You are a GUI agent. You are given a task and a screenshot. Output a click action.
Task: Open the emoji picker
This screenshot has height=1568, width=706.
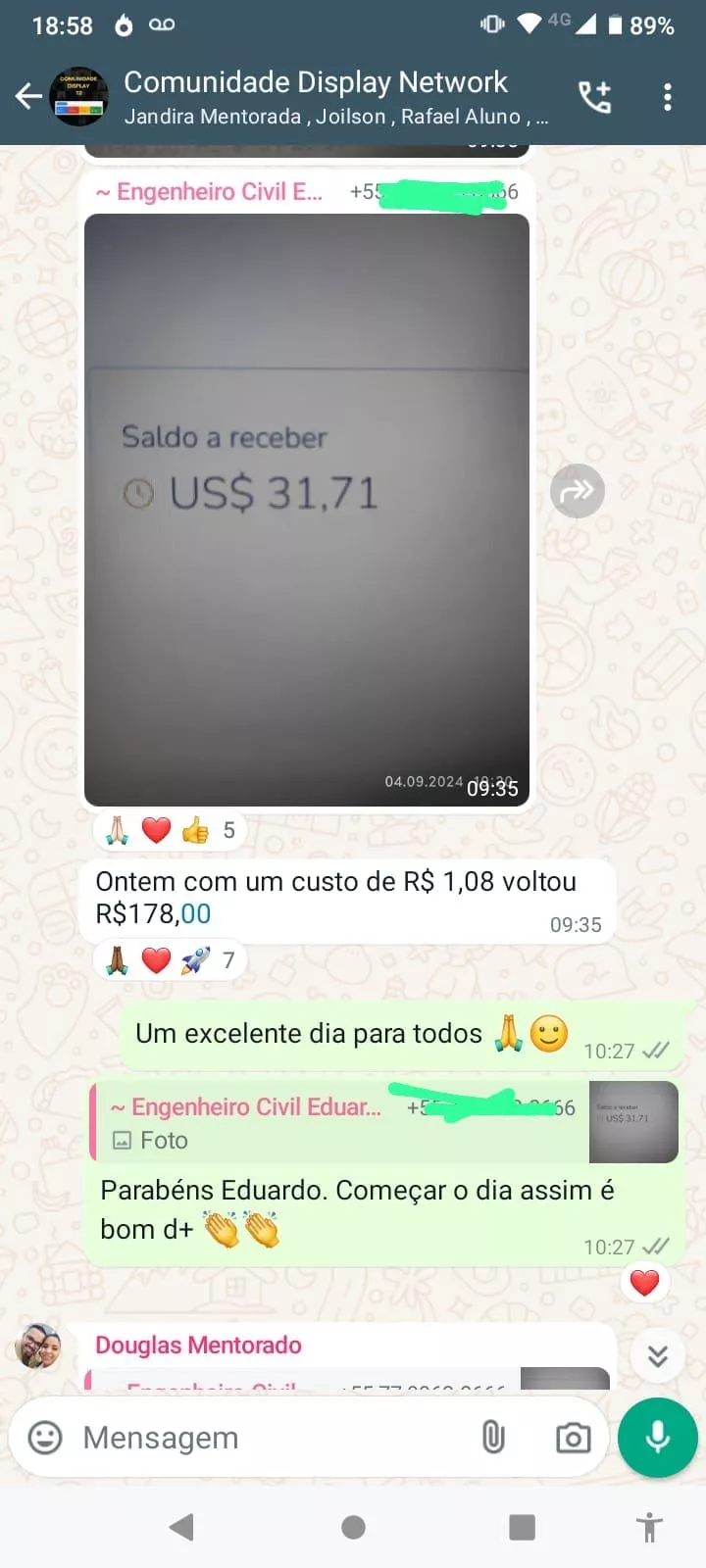pos(45,1438)
